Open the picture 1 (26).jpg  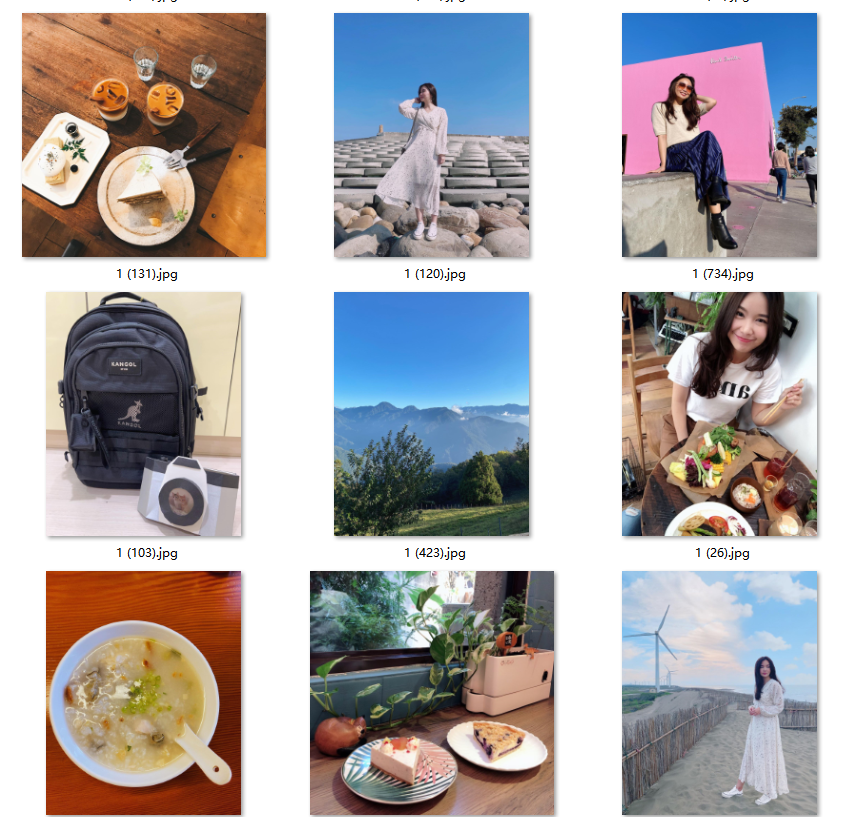click(x=719, y=414)
